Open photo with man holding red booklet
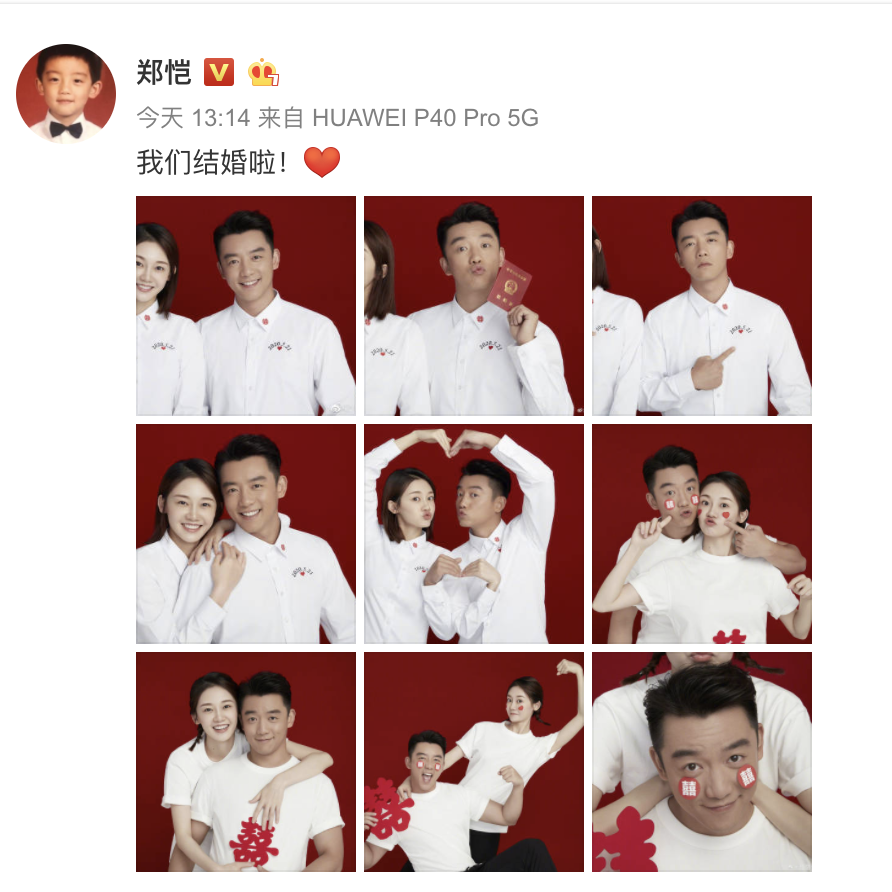 point(474,306)
